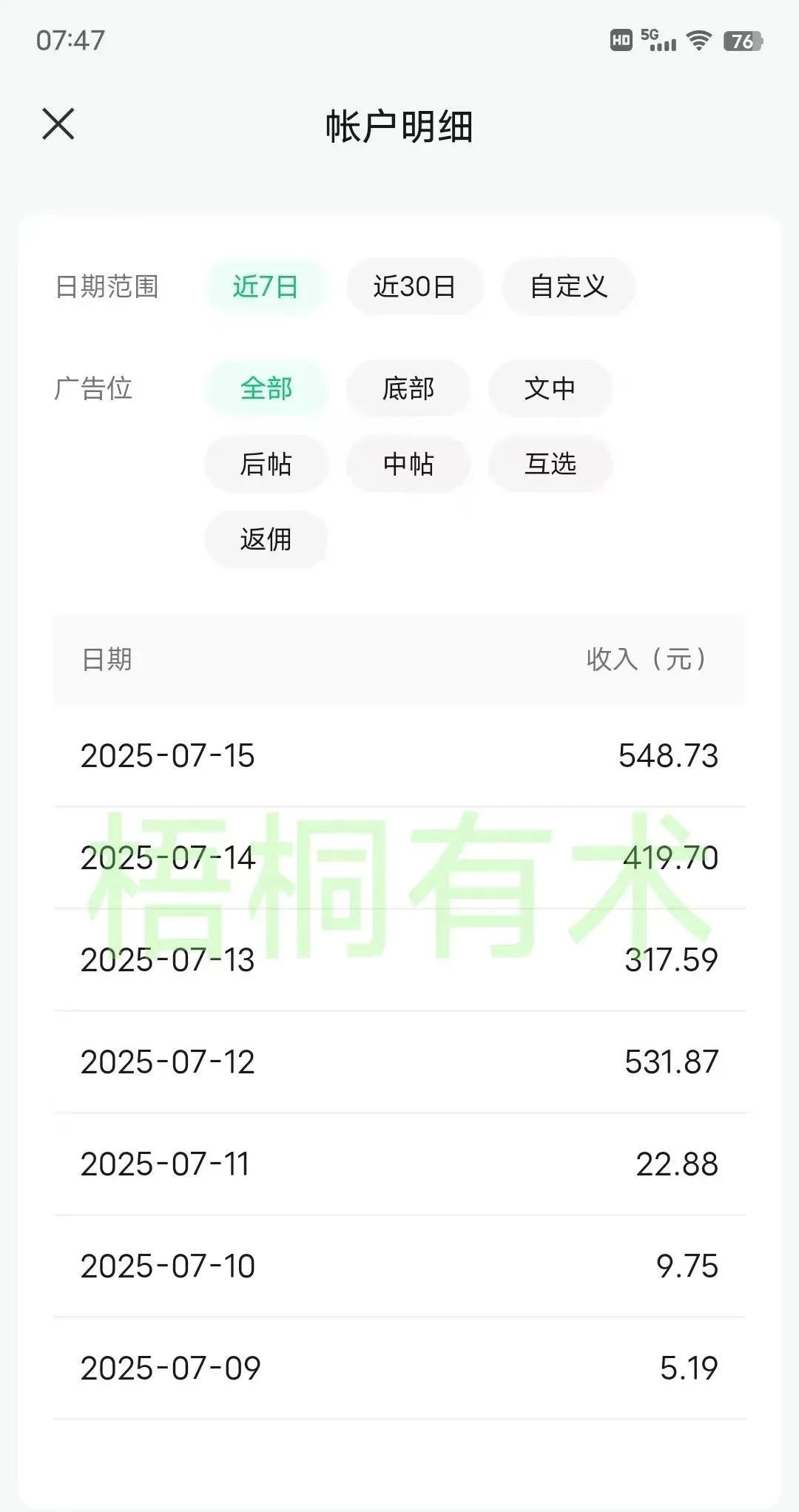Filter by 返佣 ad position
Image resolution: width=799 pixels, height=1512 pixels.
click(x=266, y=539)
